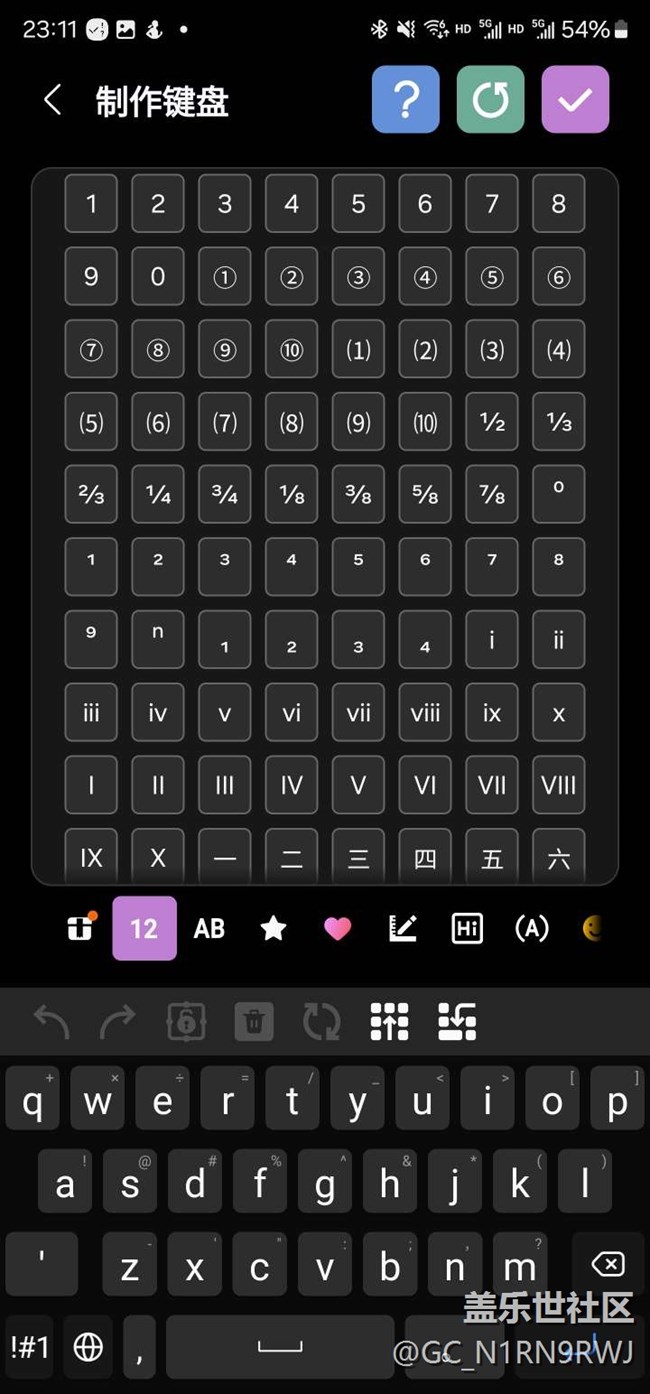650x1394 pixels.
Task: Pick the lowercase roman numeral iv key
Action: point(158,713)
